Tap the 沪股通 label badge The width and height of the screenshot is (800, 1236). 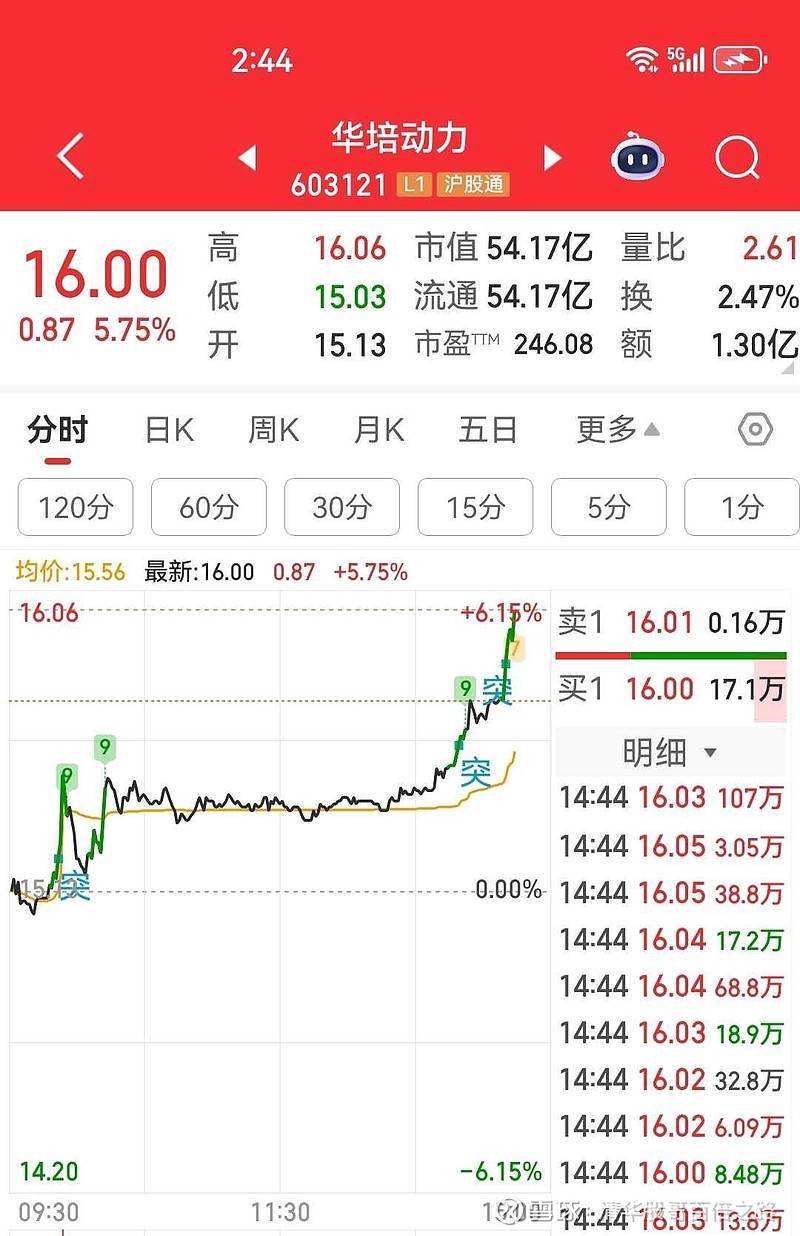[x=474, y=185]
